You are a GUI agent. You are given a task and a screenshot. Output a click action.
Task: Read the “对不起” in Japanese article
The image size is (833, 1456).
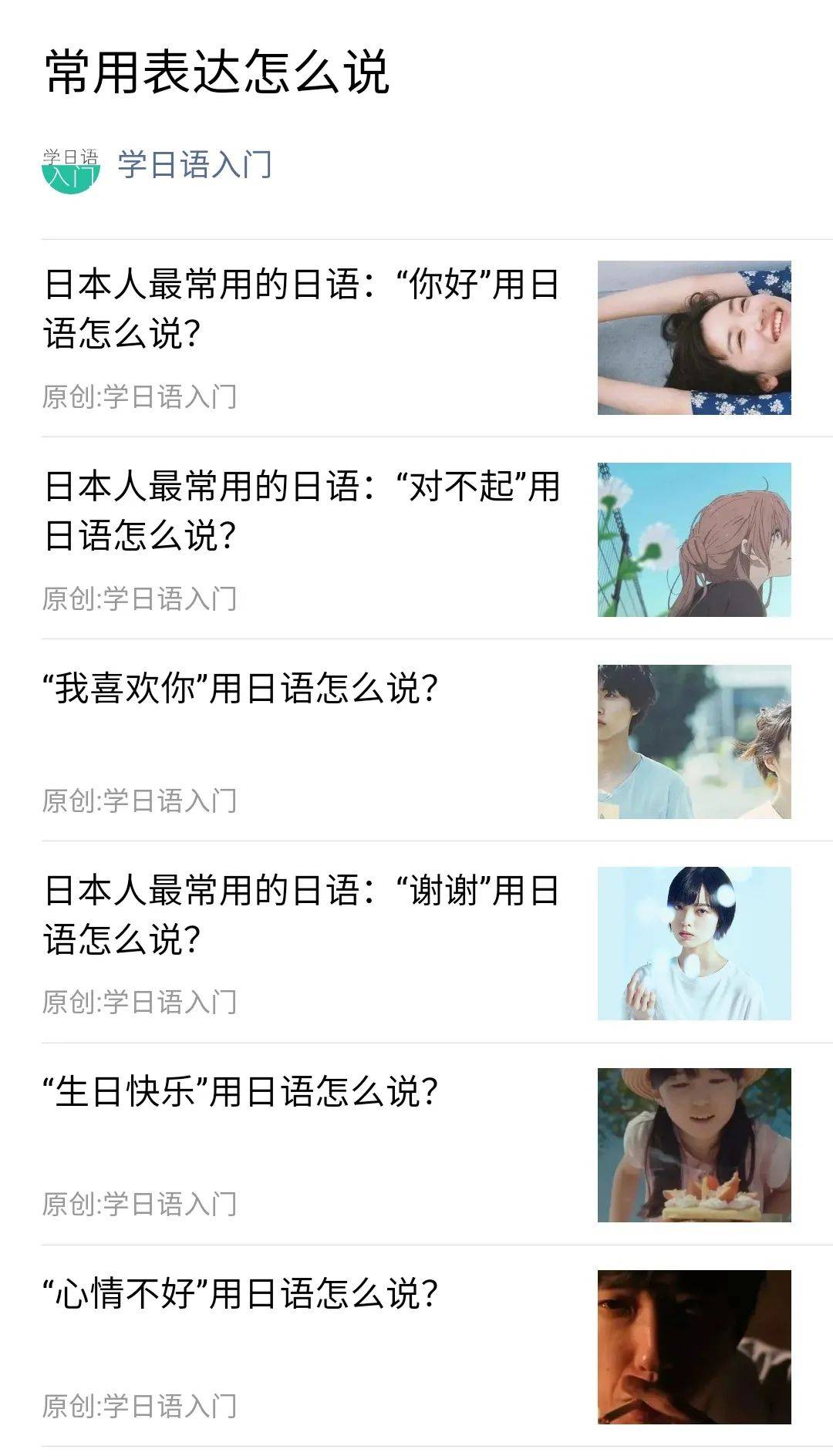tap(301, 511)
